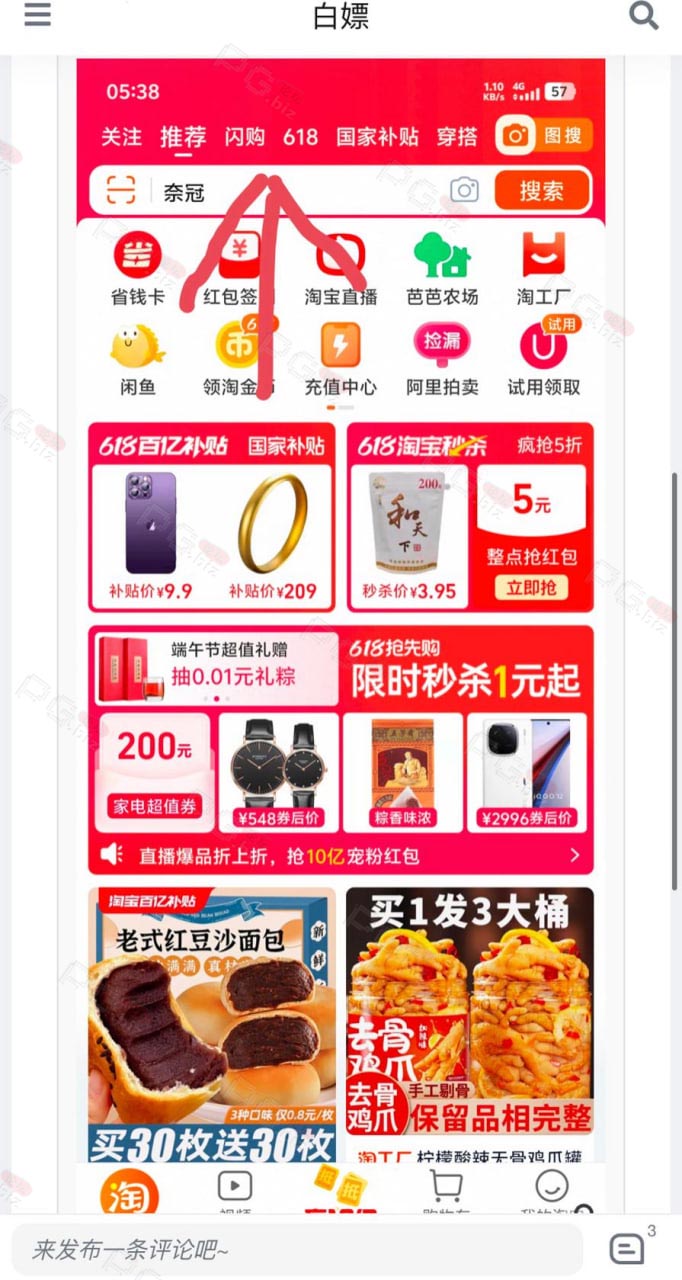Screen dimensions: 682x1280
Task: Tap the comment box to write a comment
Action: pos(297,1249)
